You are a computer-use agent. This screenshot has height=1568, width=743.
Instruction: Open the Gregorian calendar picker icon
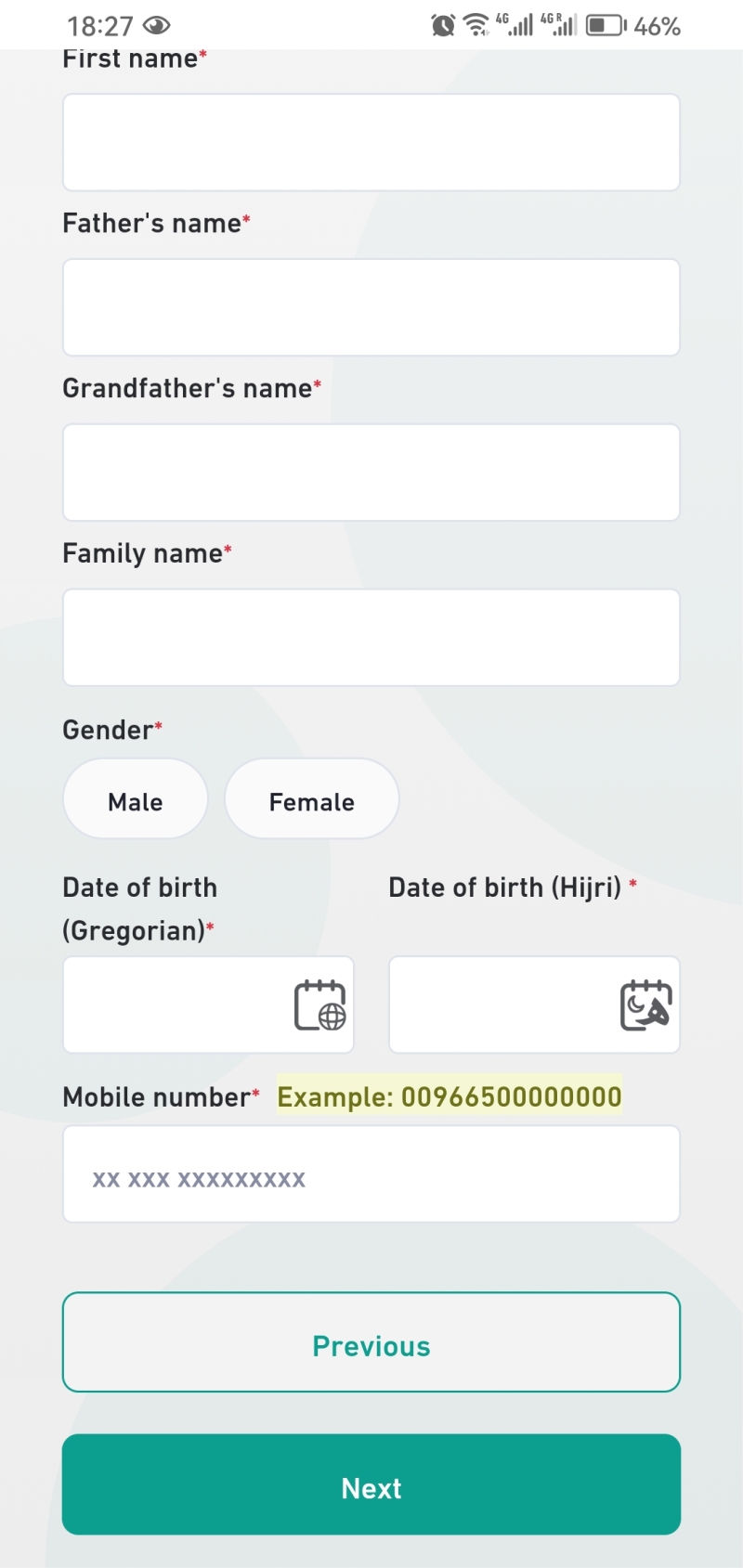[x=319, y=1005]
